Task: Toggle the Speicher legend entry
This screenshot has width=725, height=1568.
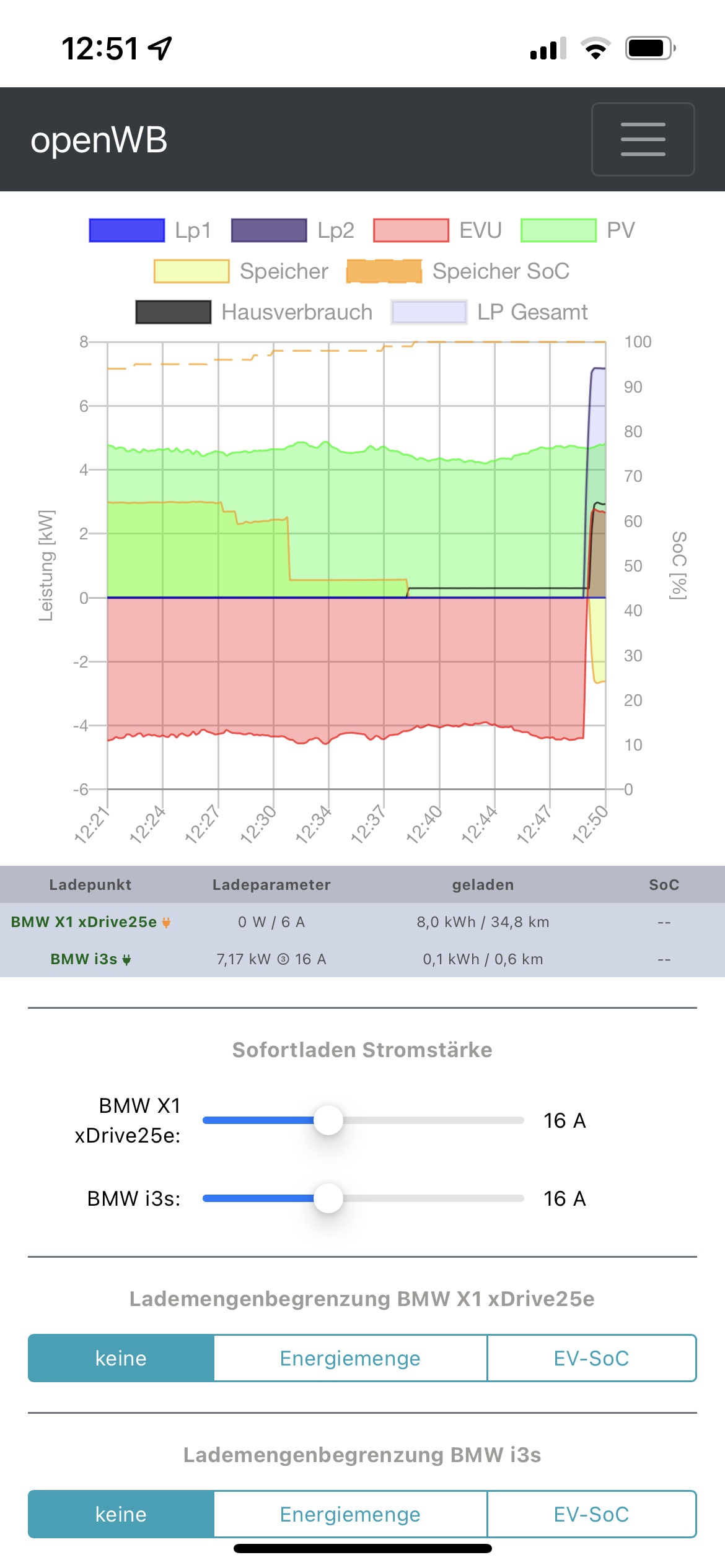Action: click(241, 271)
